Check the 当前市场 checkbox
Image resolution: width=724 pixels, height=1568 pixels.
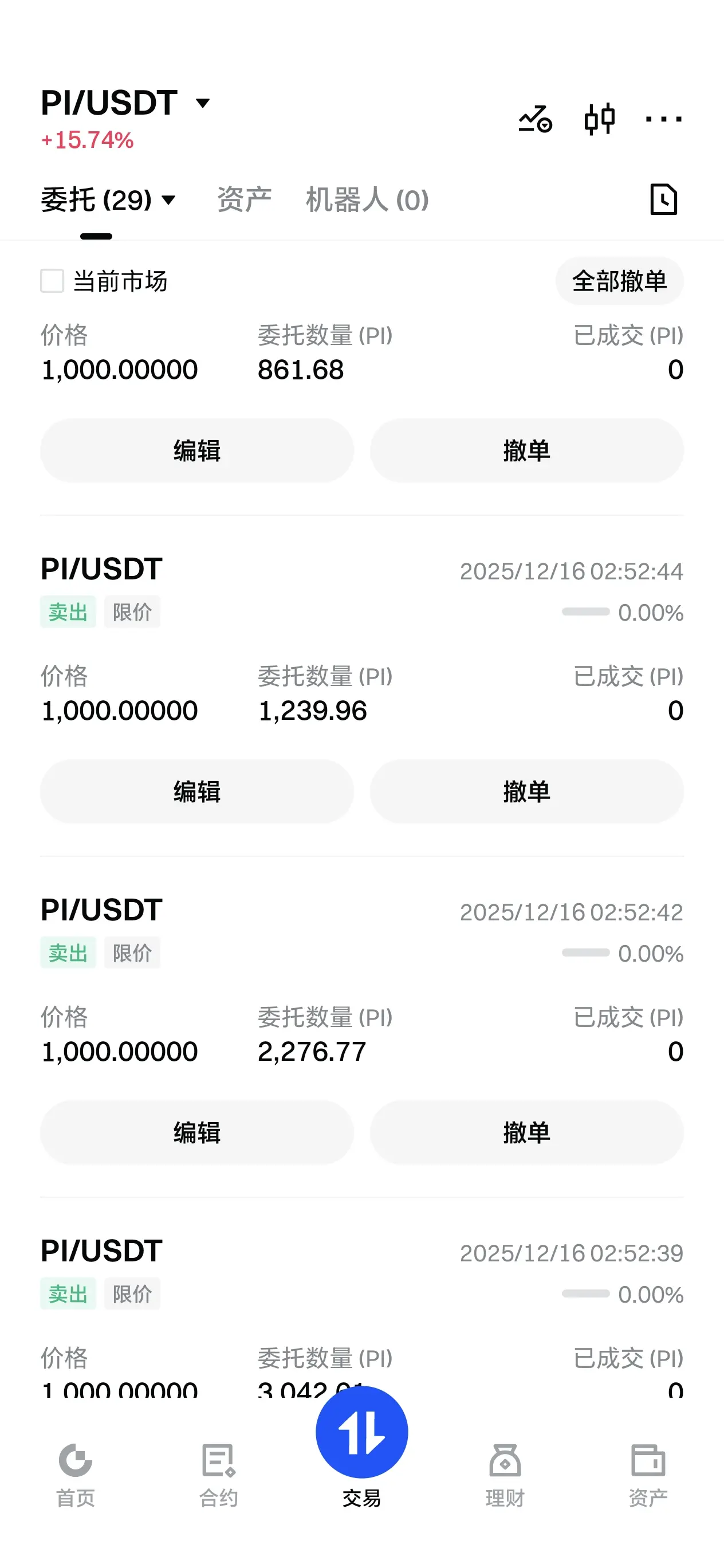click(52, 281)
